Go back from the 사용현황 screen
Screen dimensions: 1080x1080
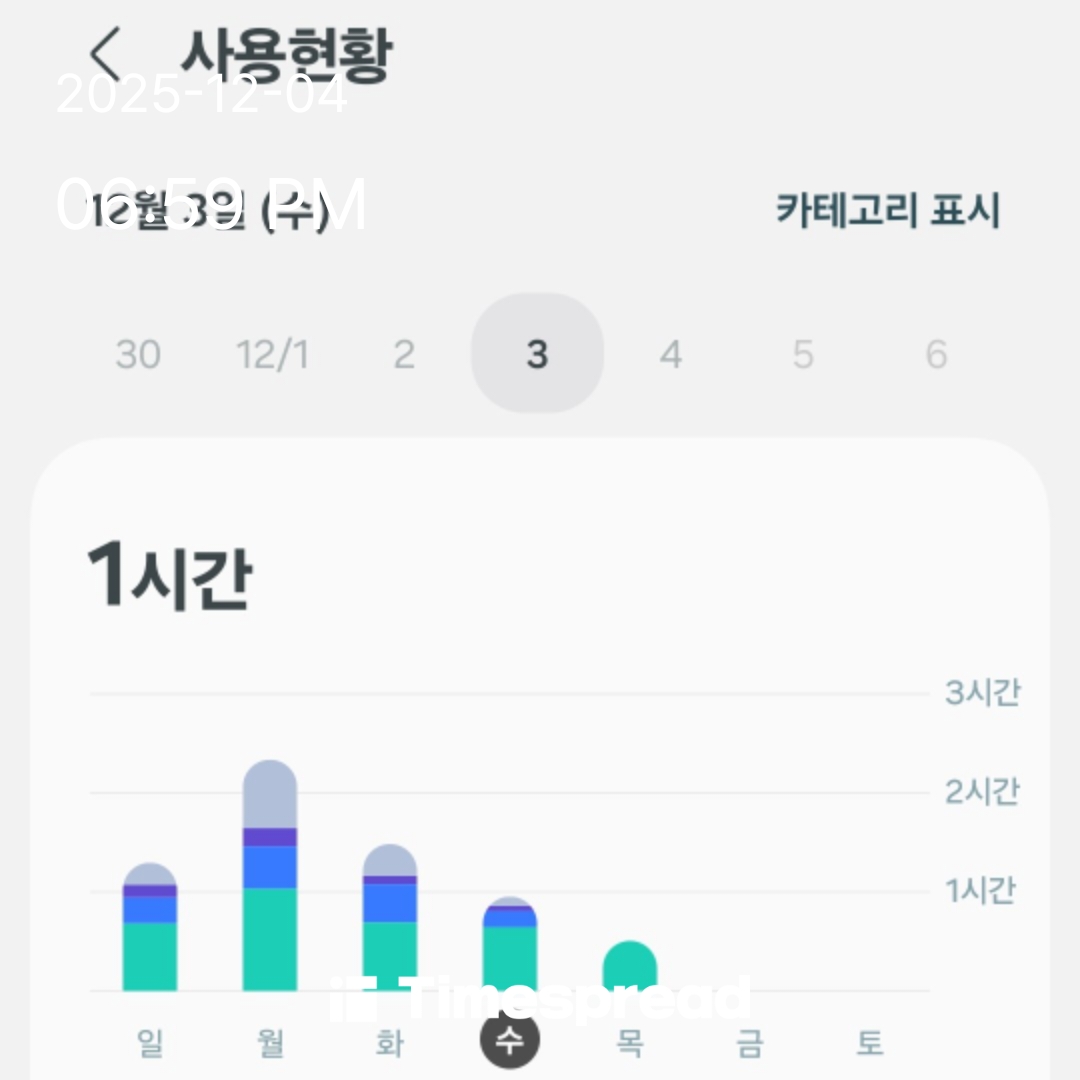pyautogui.click(x=103, y=52)
